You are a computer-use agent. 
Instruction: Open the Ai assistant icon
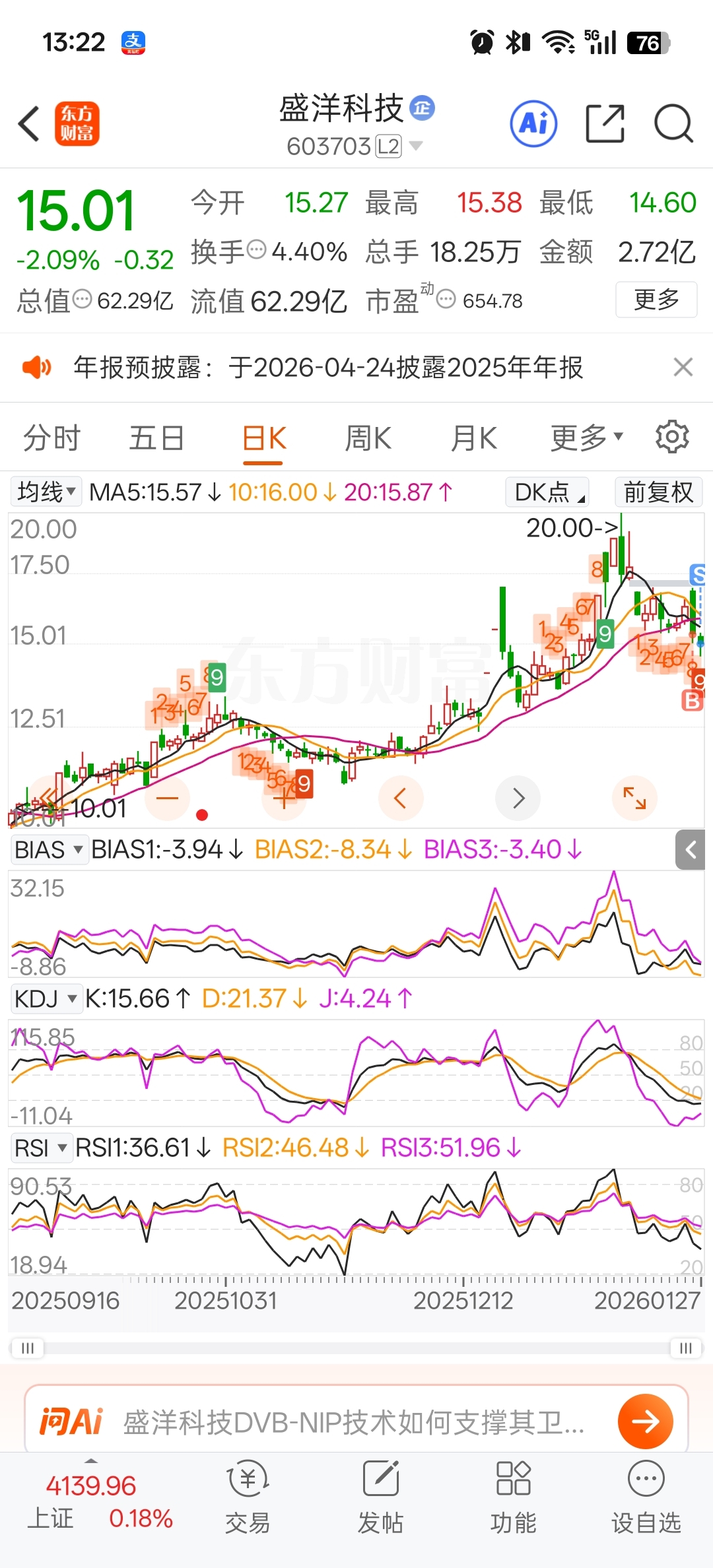(533, 124)
